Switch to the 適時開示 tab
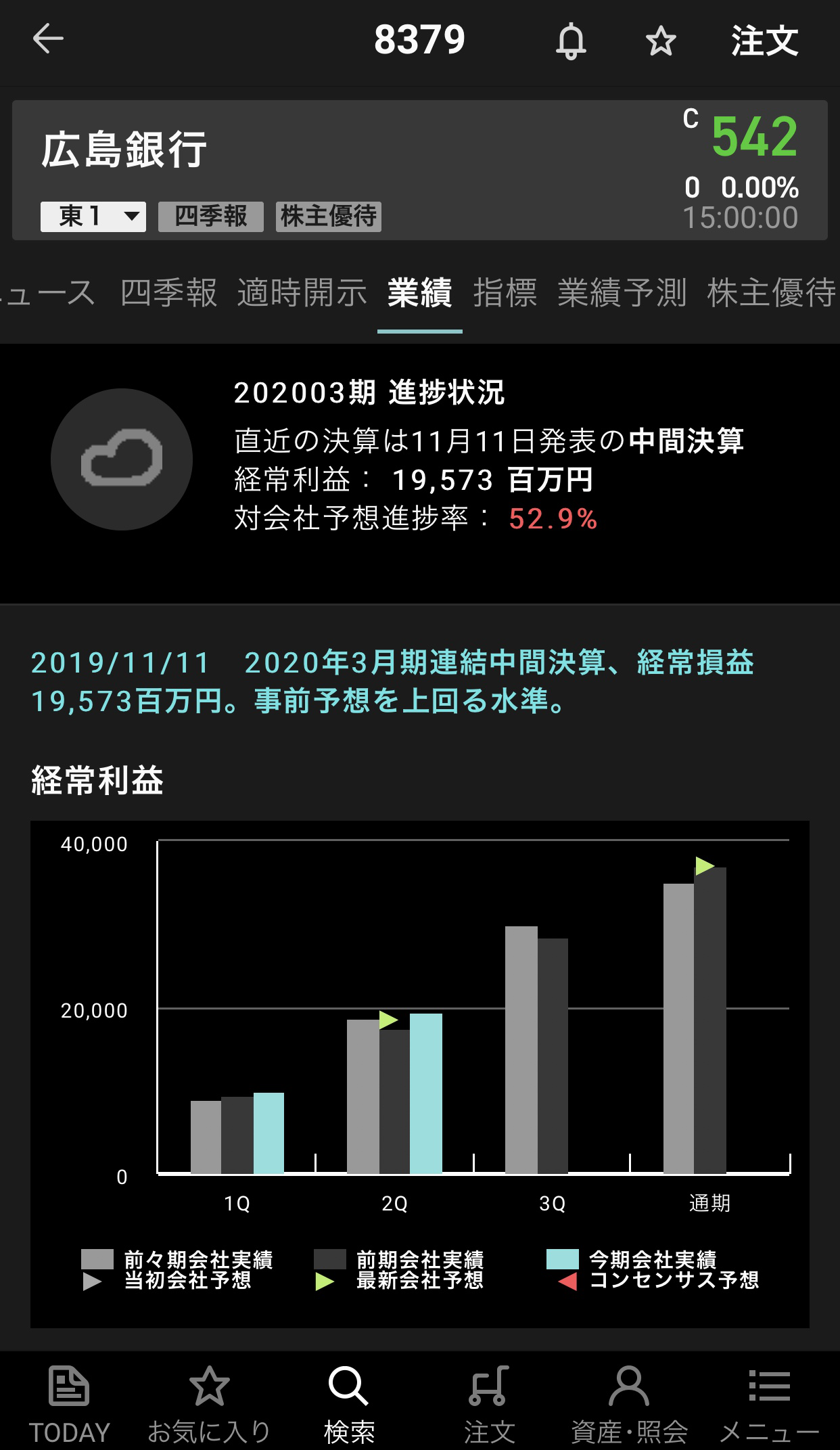Screen dimensions: 840x1450 coord(302,293)
